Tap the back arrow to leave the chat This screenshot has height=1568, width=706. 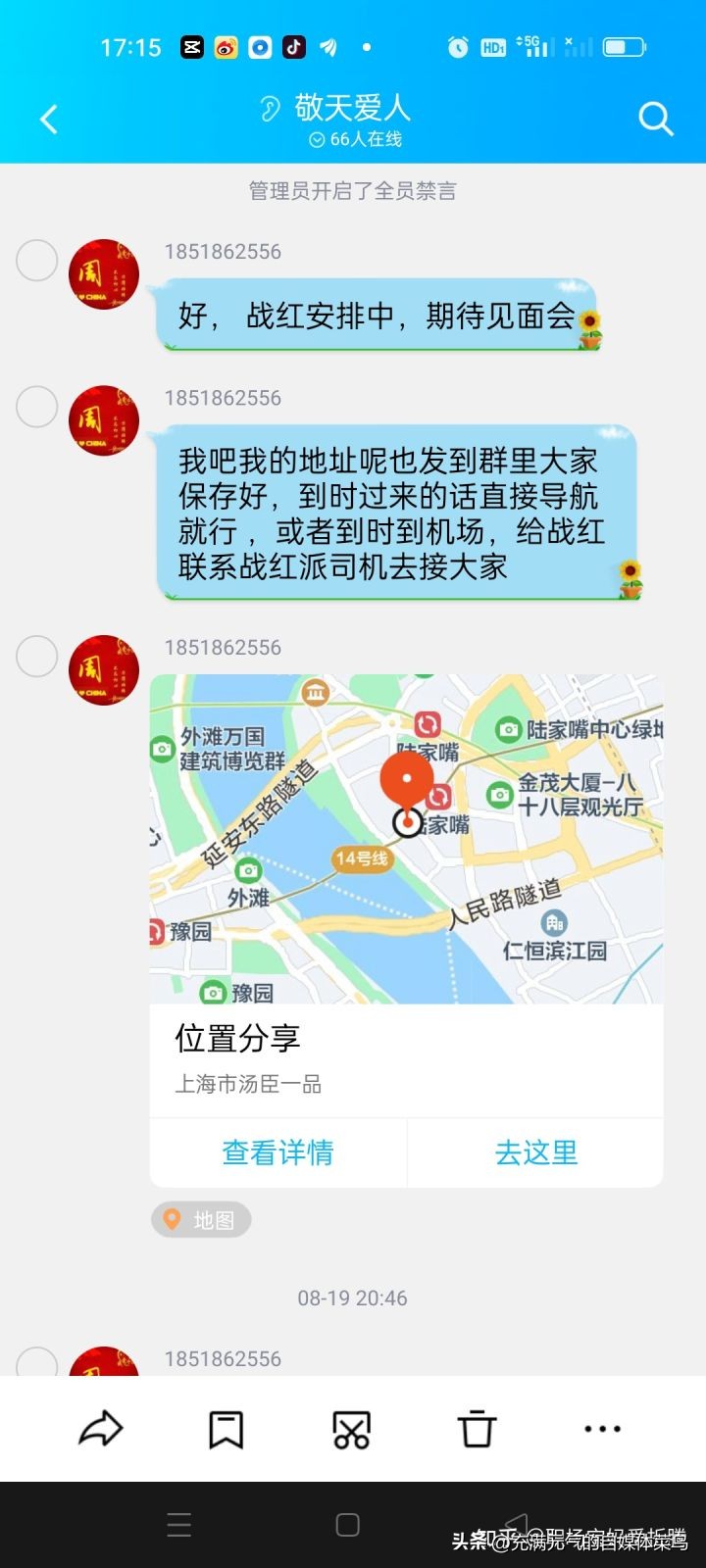click(x=48, y=118)
